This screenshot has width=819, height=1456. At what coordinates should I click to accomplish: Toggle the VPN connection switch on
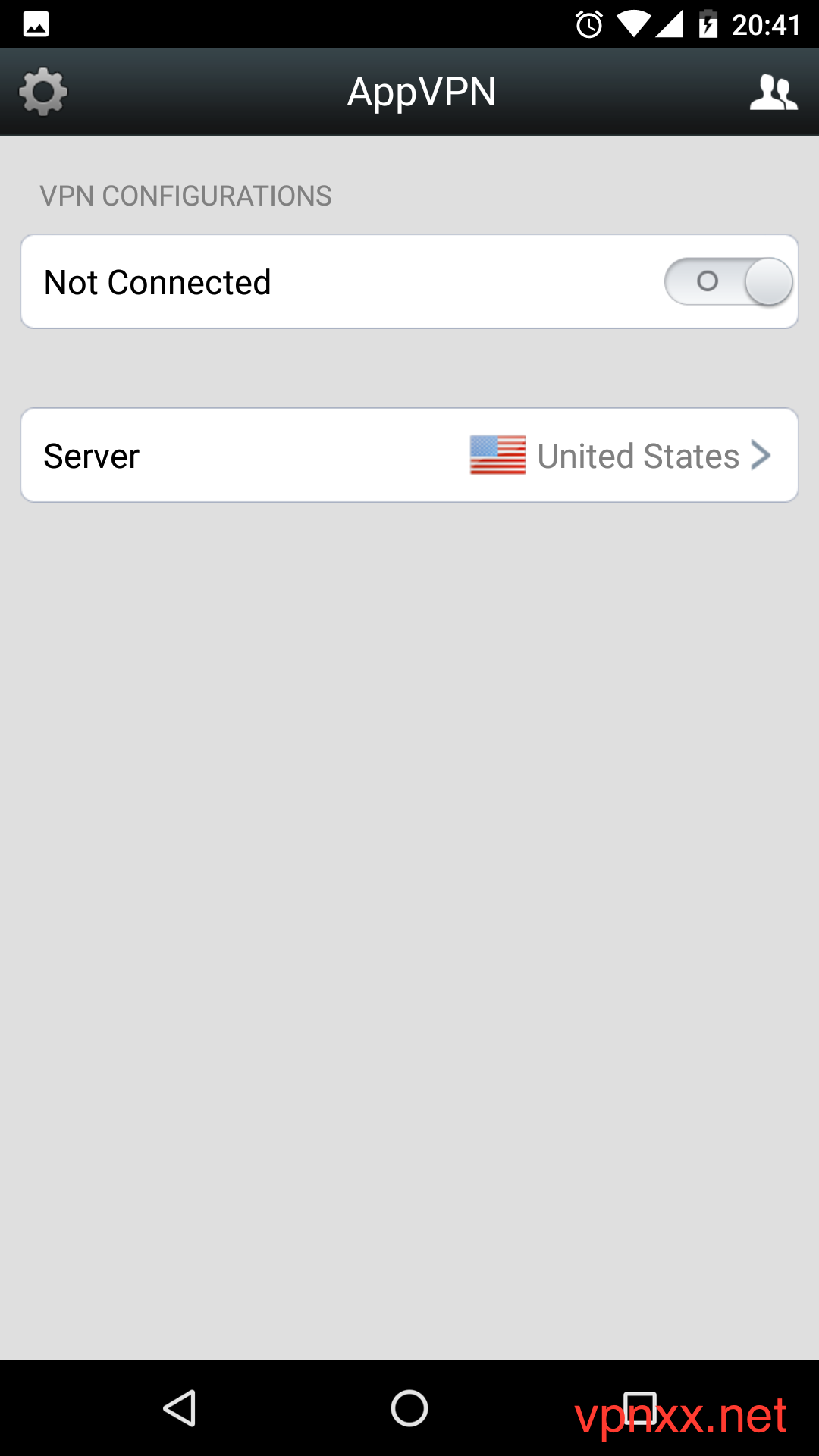tap(729, 281)
